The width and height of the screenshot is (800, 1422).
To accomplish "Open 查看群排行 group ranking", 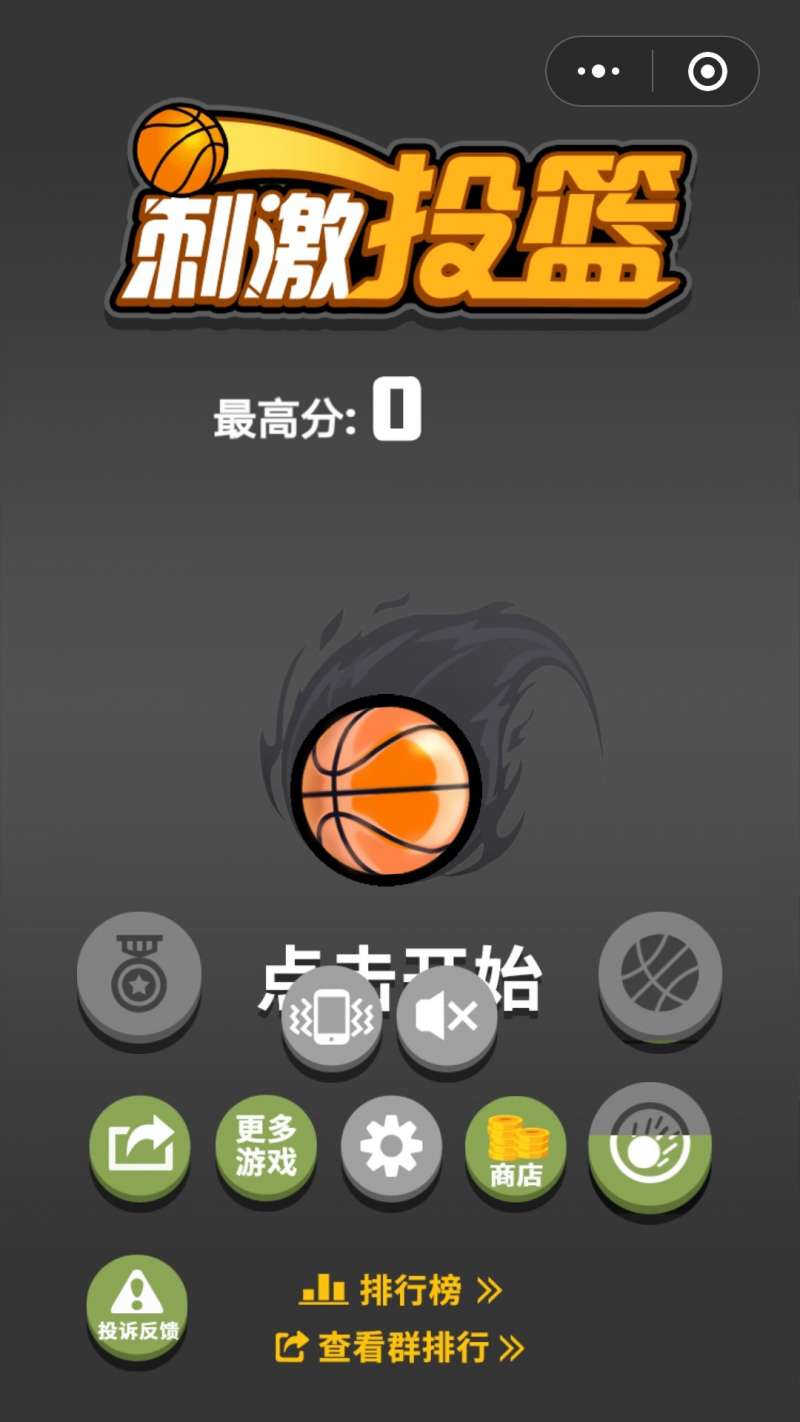I will coord(400,1348).
